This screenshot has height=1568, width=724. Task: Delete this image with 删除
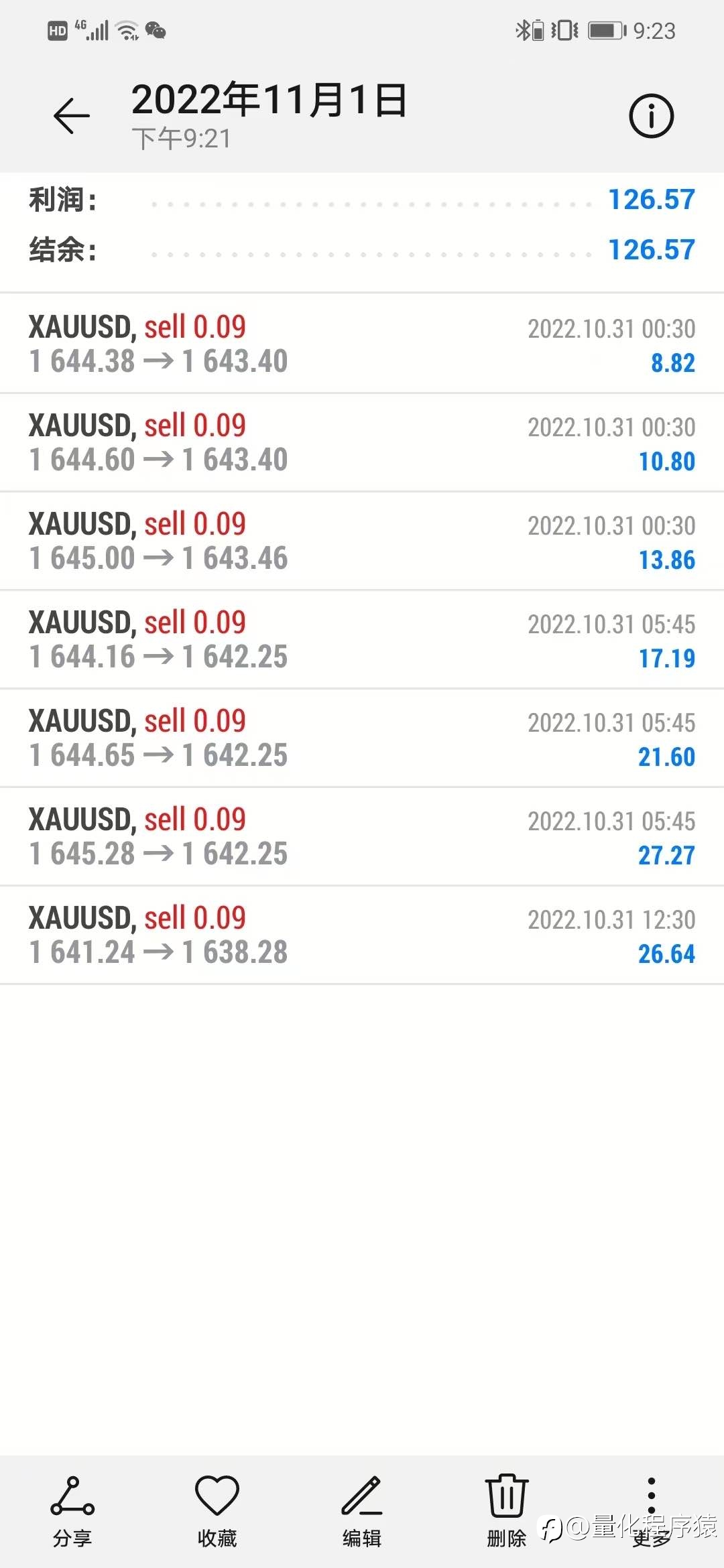pos(507,1511)
